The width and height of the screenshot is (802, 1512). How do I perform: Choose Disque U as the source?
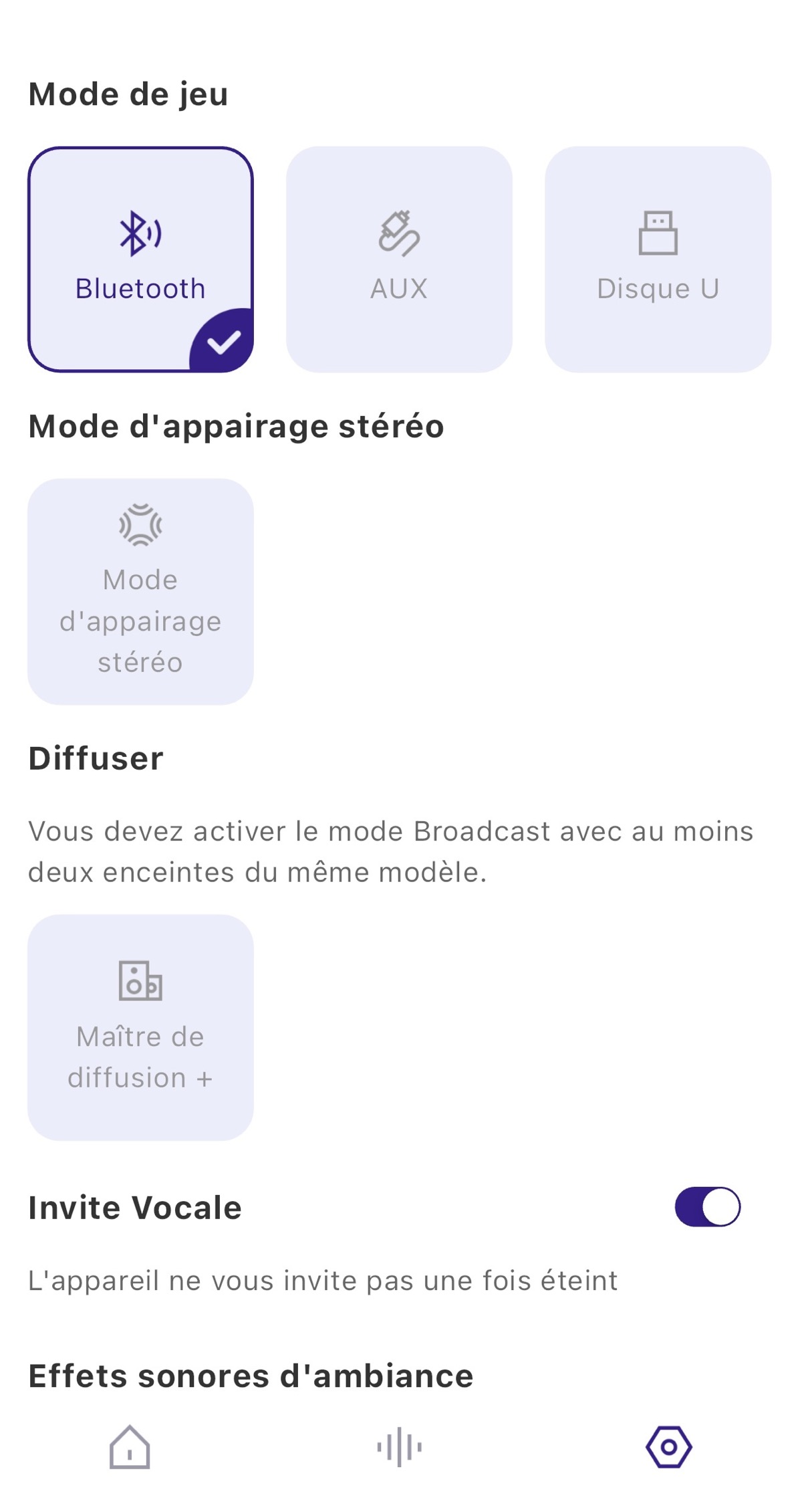click(658, 259)
